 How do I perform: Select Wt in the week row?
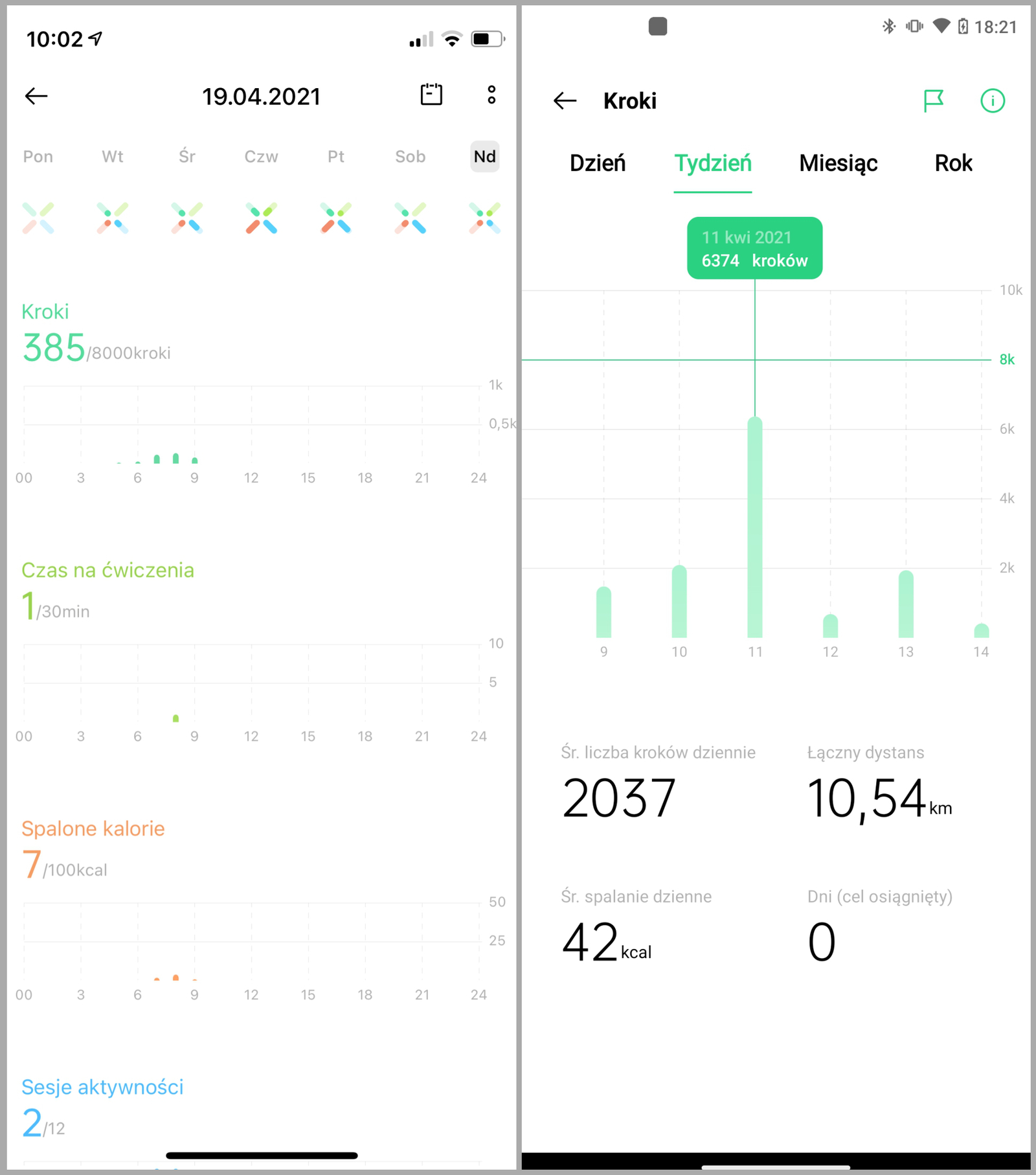pyautogui.click(x=113, y=157)
